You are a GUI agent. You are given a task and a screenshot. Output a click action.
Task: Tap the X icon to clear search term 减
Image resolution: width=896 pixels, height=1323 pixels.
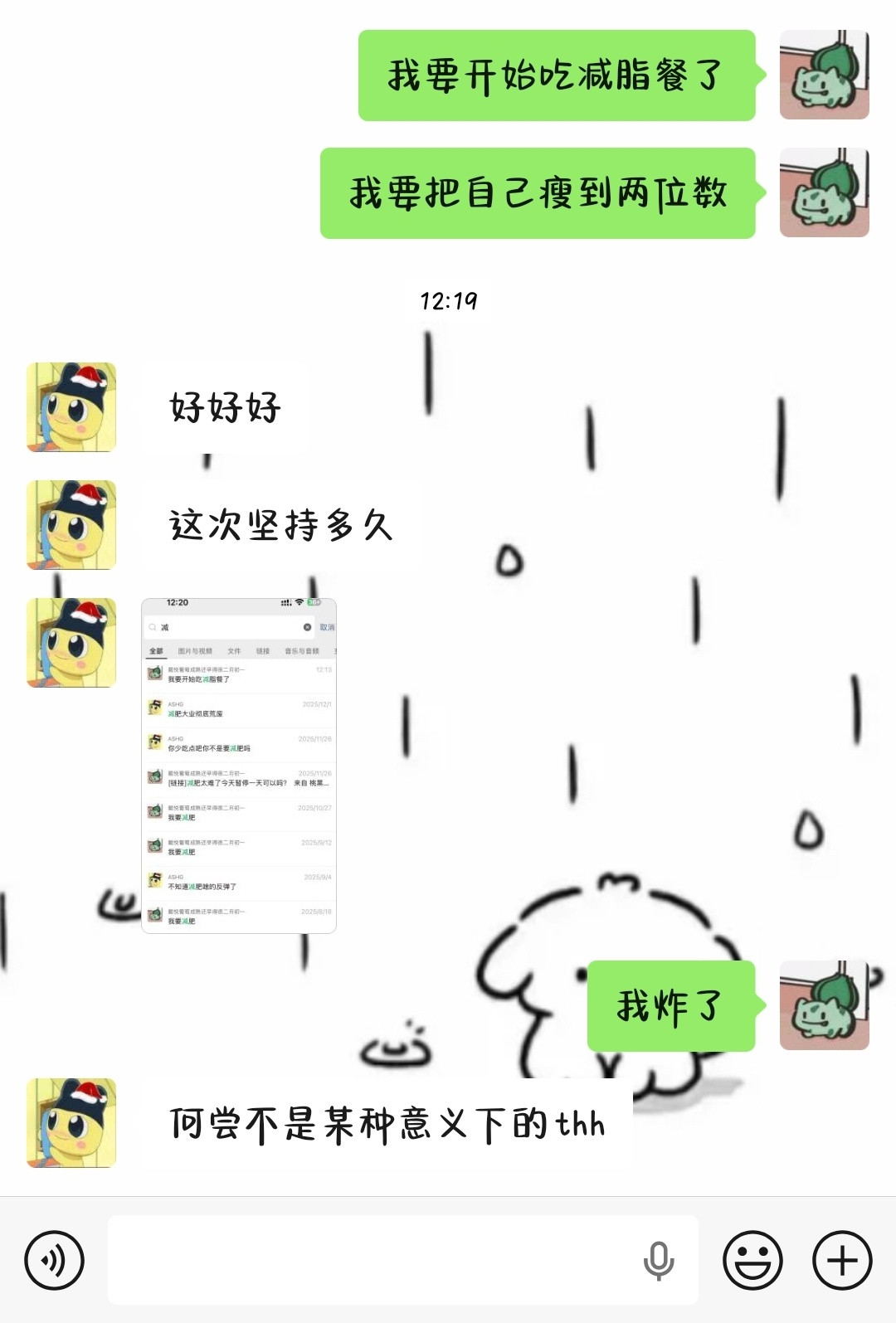(307, 627)
